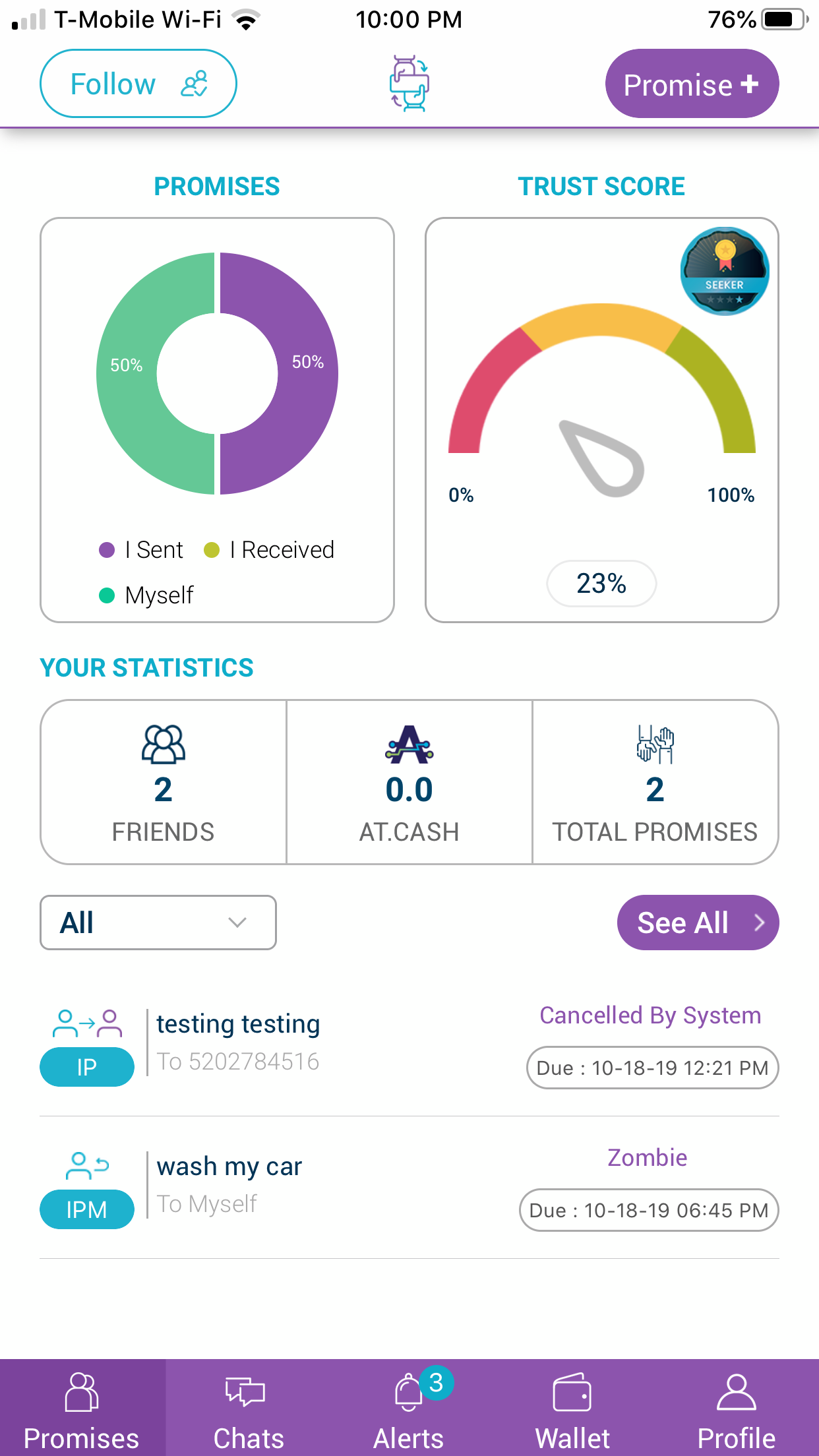Open the 'testing testing' promise

409,1045
